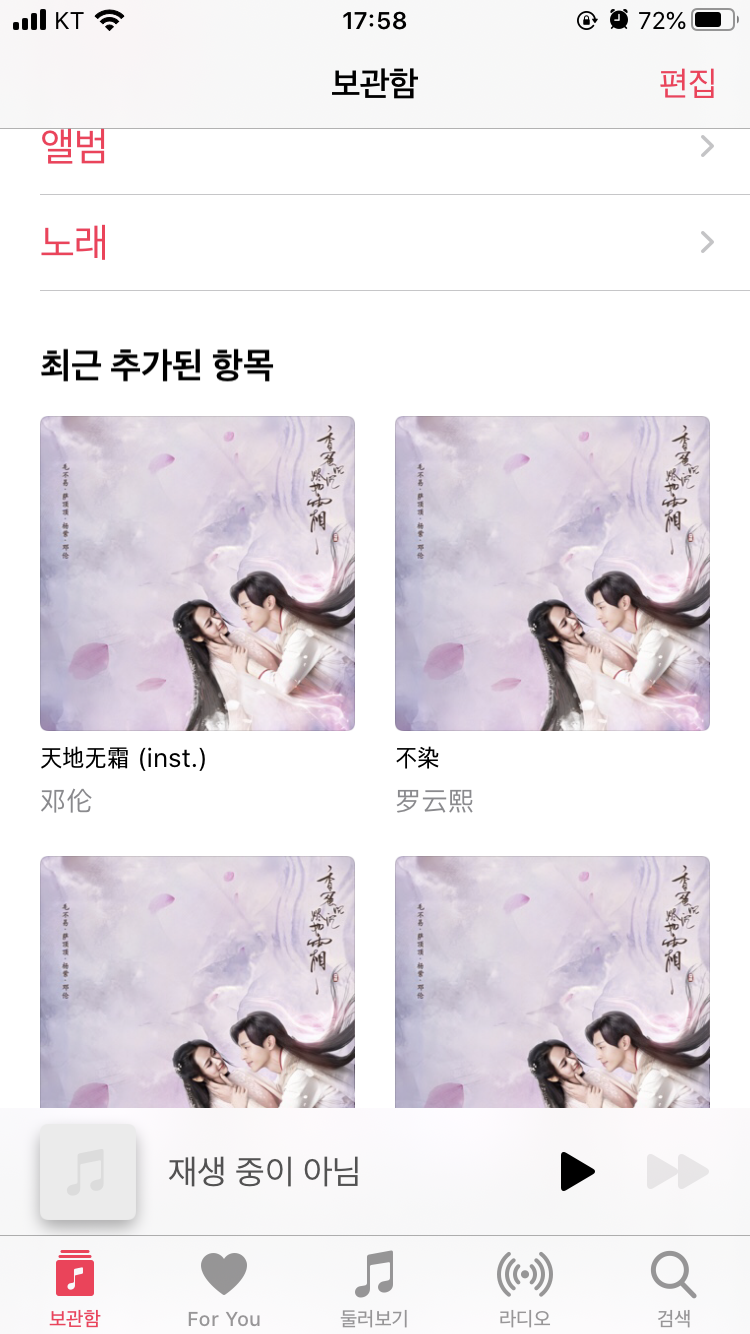Screen dimensions: 750x1334
Task: Tap the 편집 edit button
Action: click(687, 83)
